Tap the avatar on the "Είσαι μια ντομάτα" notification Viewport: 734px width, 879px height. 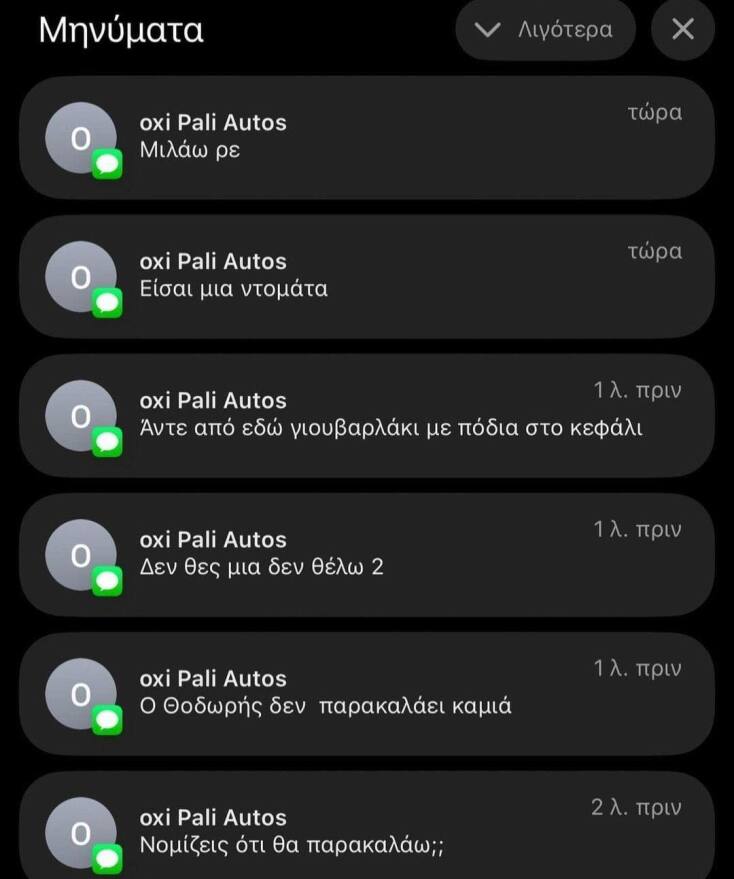(x=82, y=275)
